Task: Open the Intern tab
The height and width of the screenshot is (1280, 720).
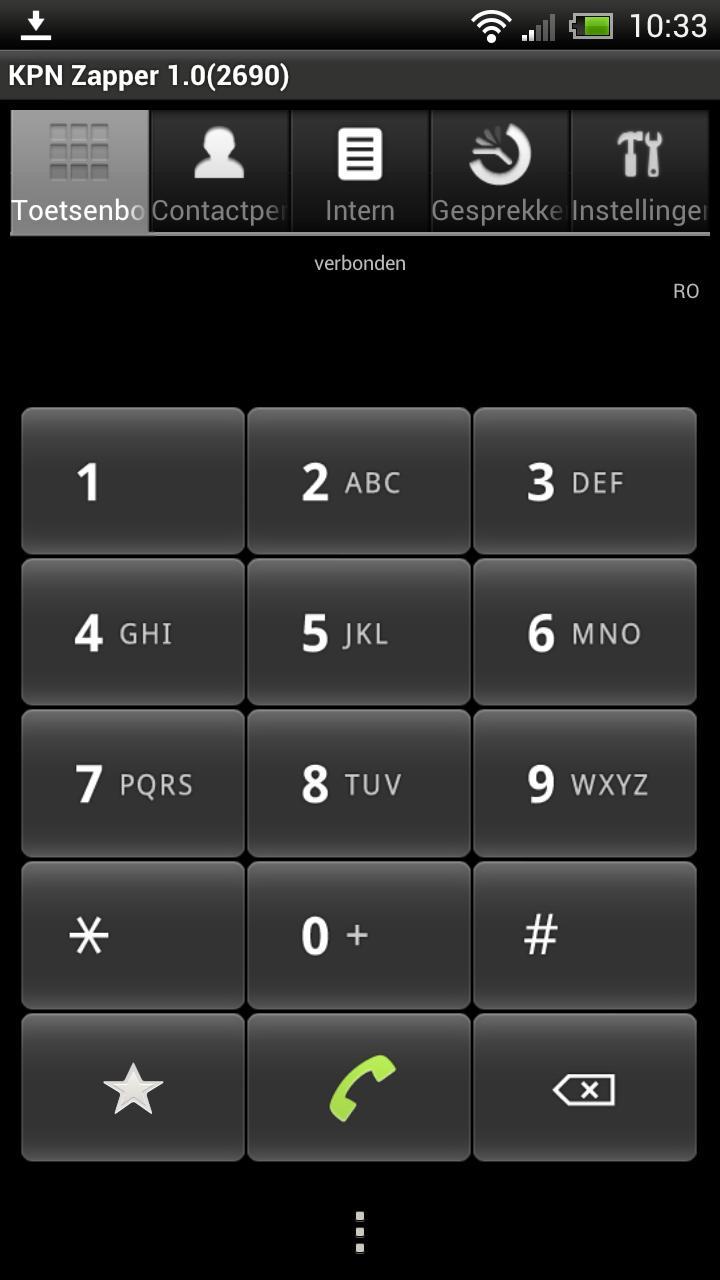Action: pyautogui.click(x=360, y=171)
